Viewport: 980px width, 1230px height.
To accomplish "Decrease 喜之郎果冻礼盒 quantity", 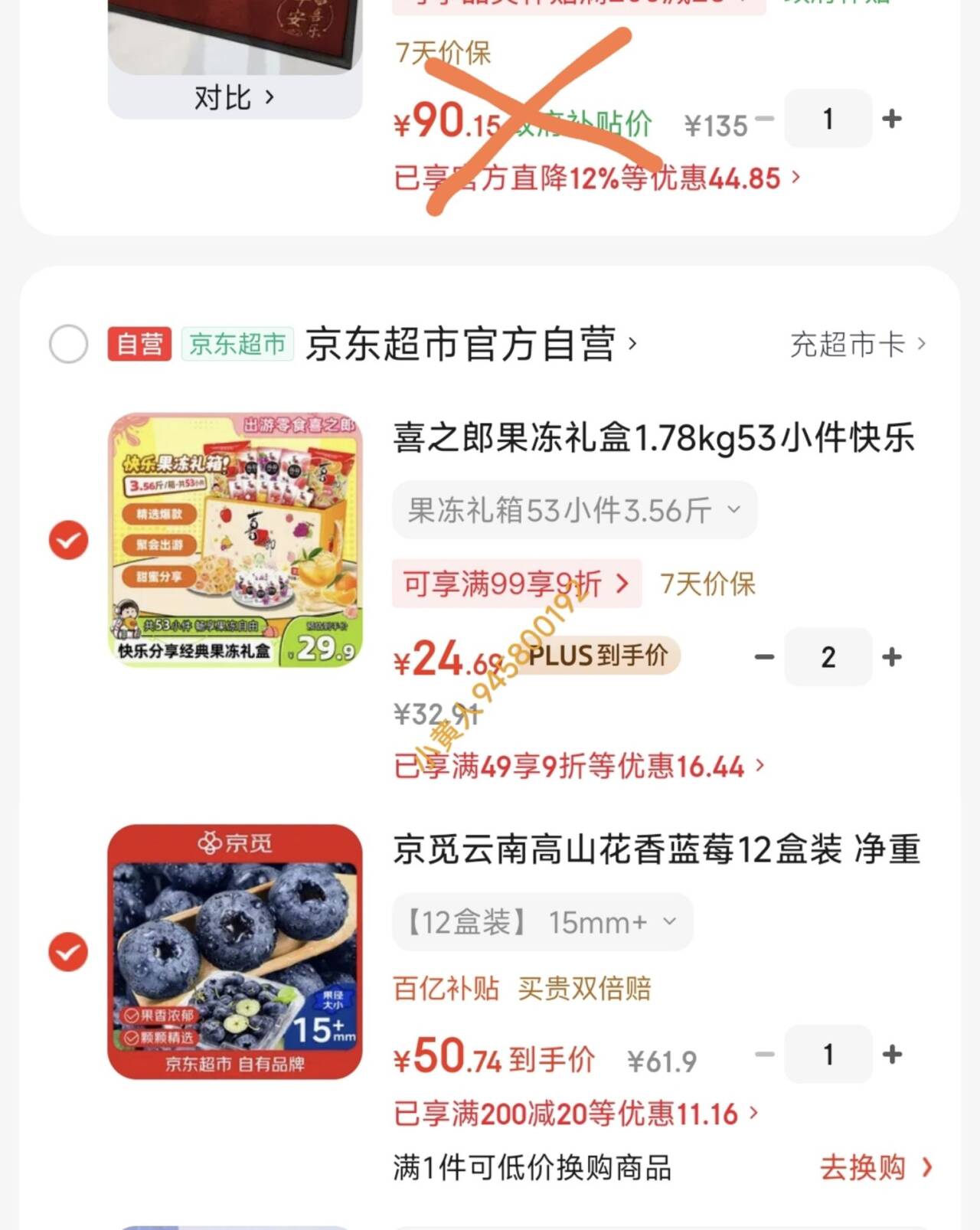I will tap(764, 657).
